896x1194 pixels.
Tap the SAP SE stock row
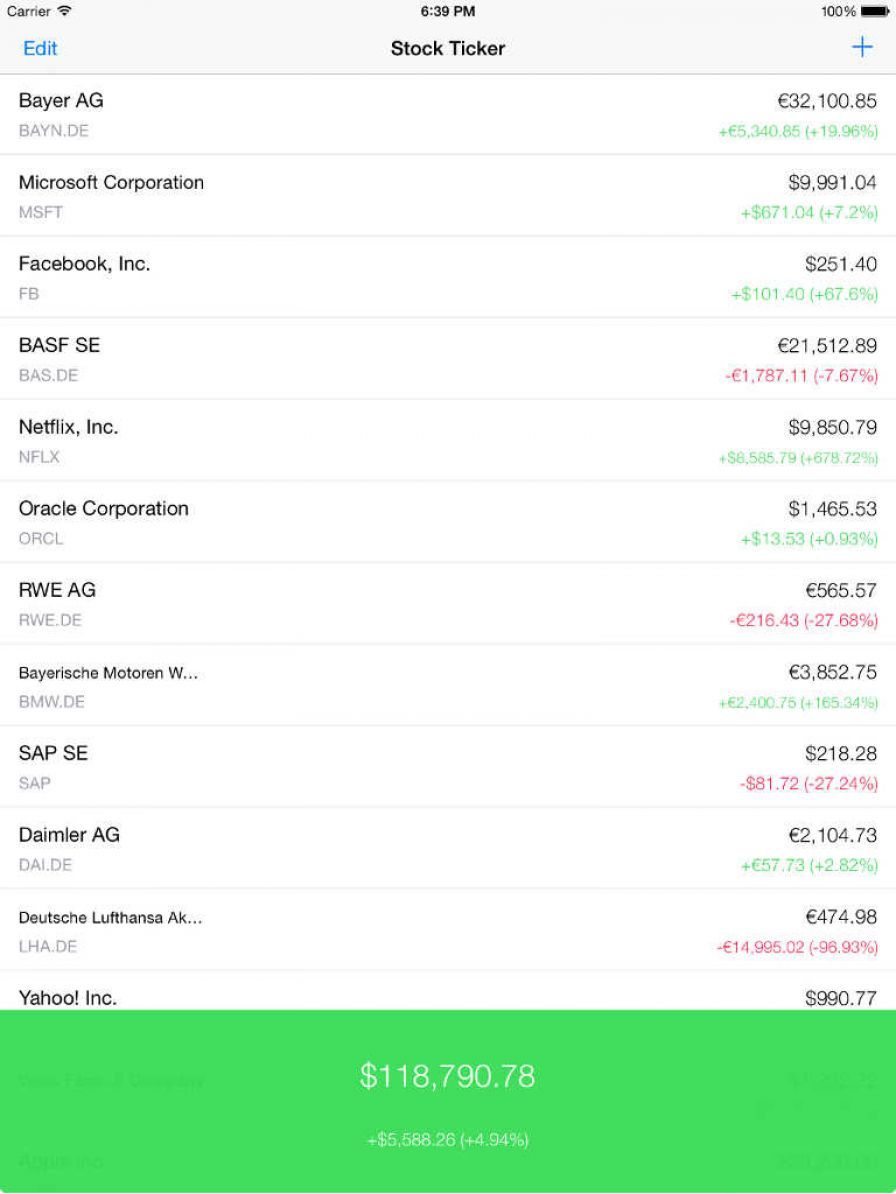pyautogui.click(x=448, y=766)
